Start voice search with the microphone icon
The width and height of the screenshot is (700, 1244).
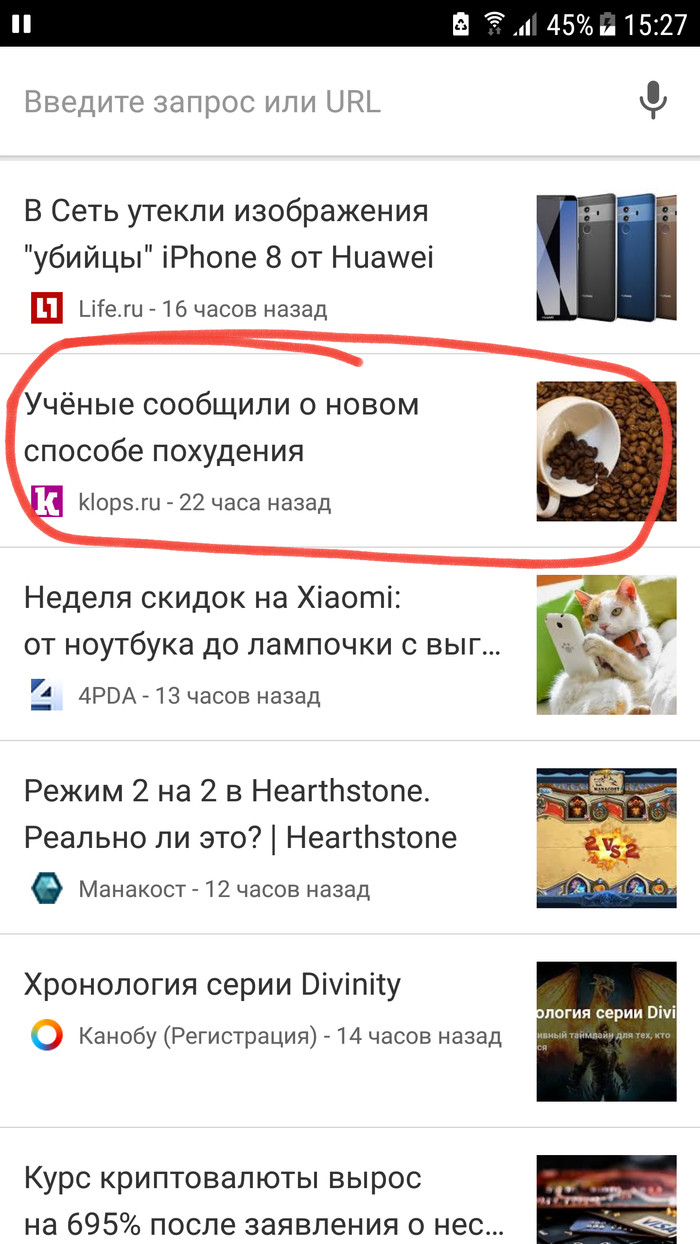tap(653, 101)
